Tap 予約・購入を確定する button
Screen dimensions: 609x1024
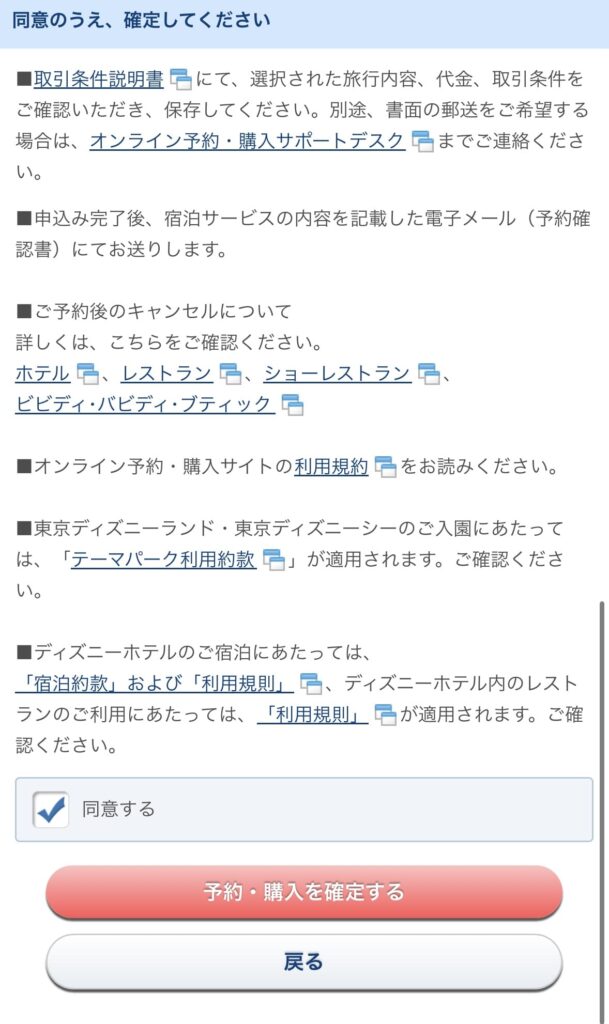click(304, 892)
